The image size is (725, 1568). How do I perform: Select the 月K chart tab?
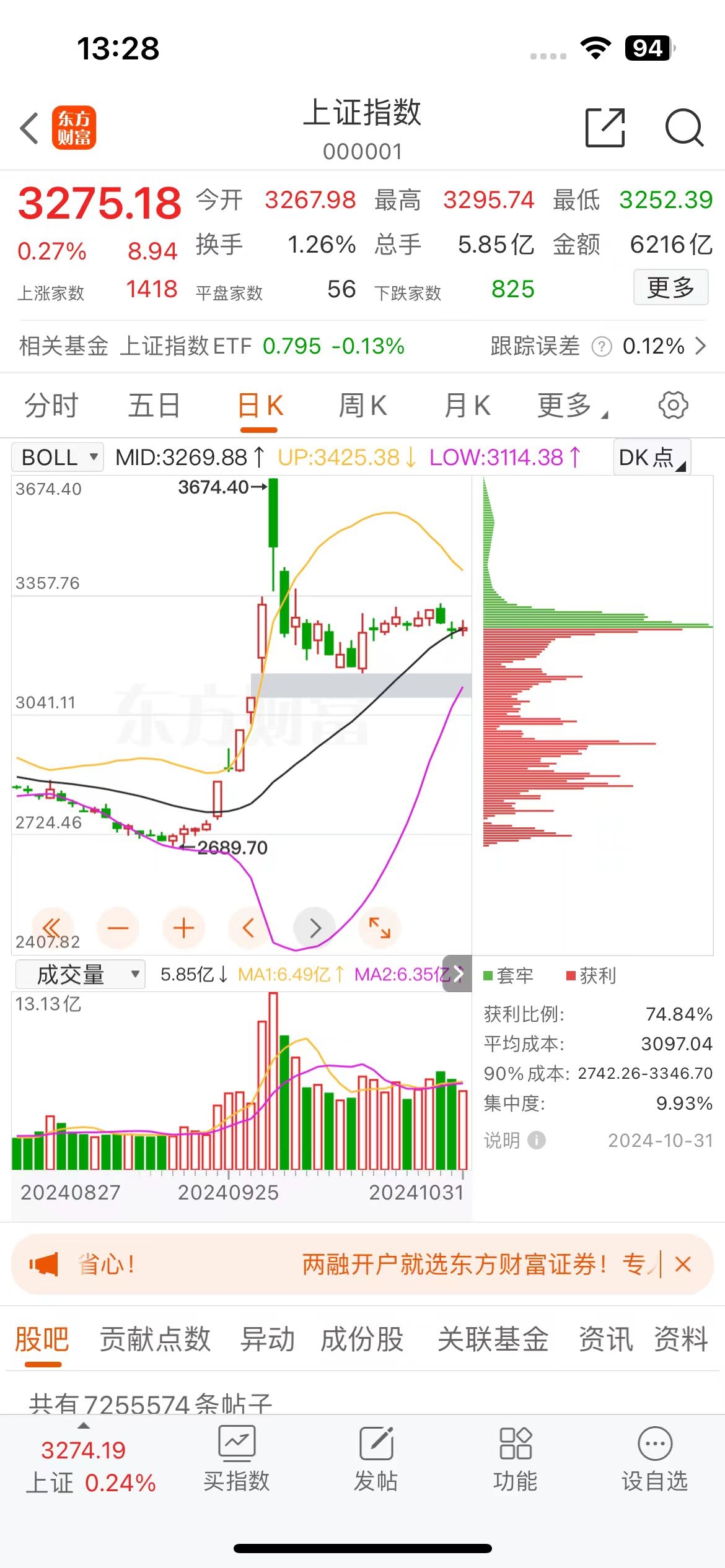point(467,406)
